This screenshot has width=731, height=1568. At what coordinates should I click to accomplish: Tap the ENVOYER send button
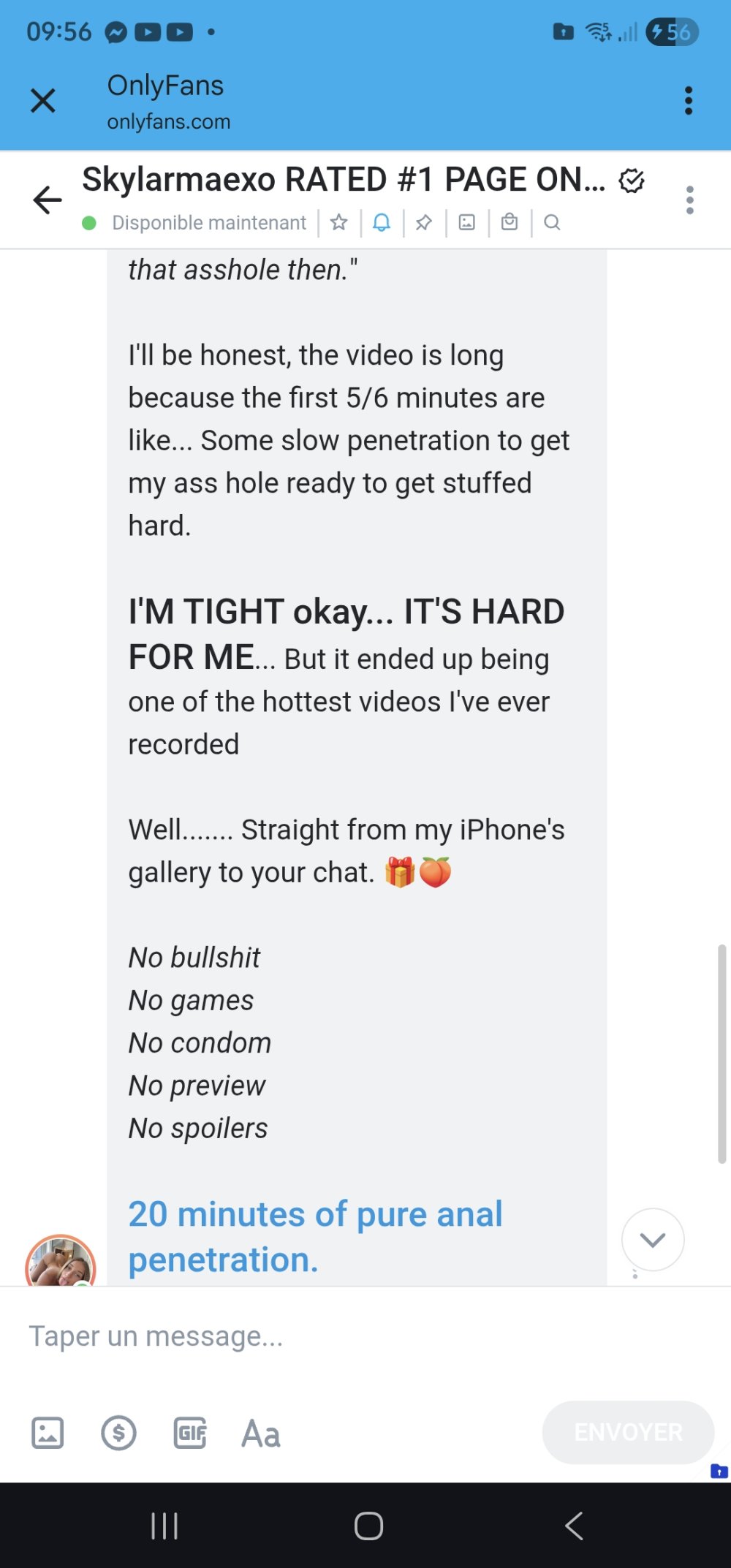click(628, 1432)
